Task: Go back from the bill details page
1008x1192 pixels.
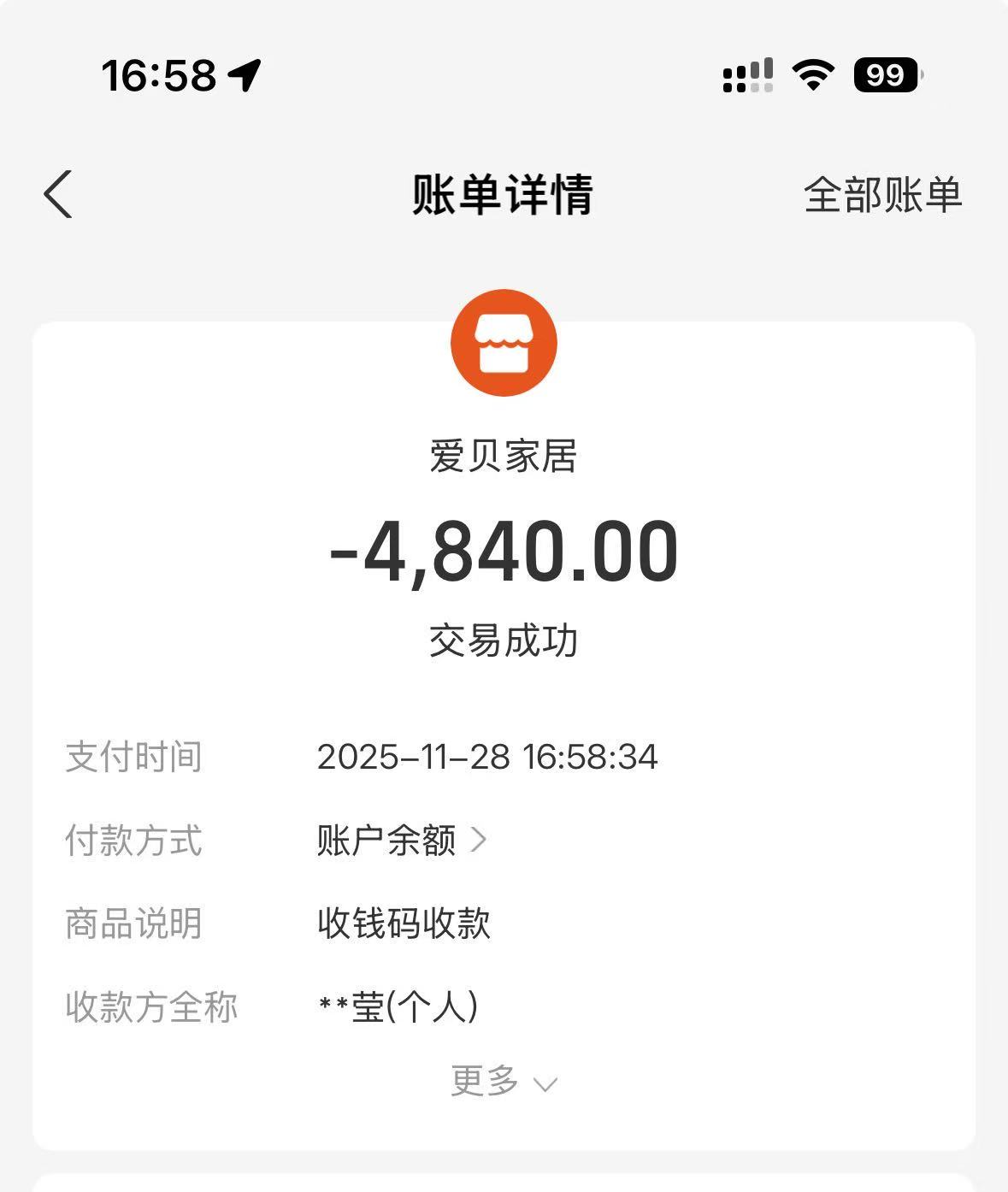Action: pyautogui.click(x=58, y=194)
